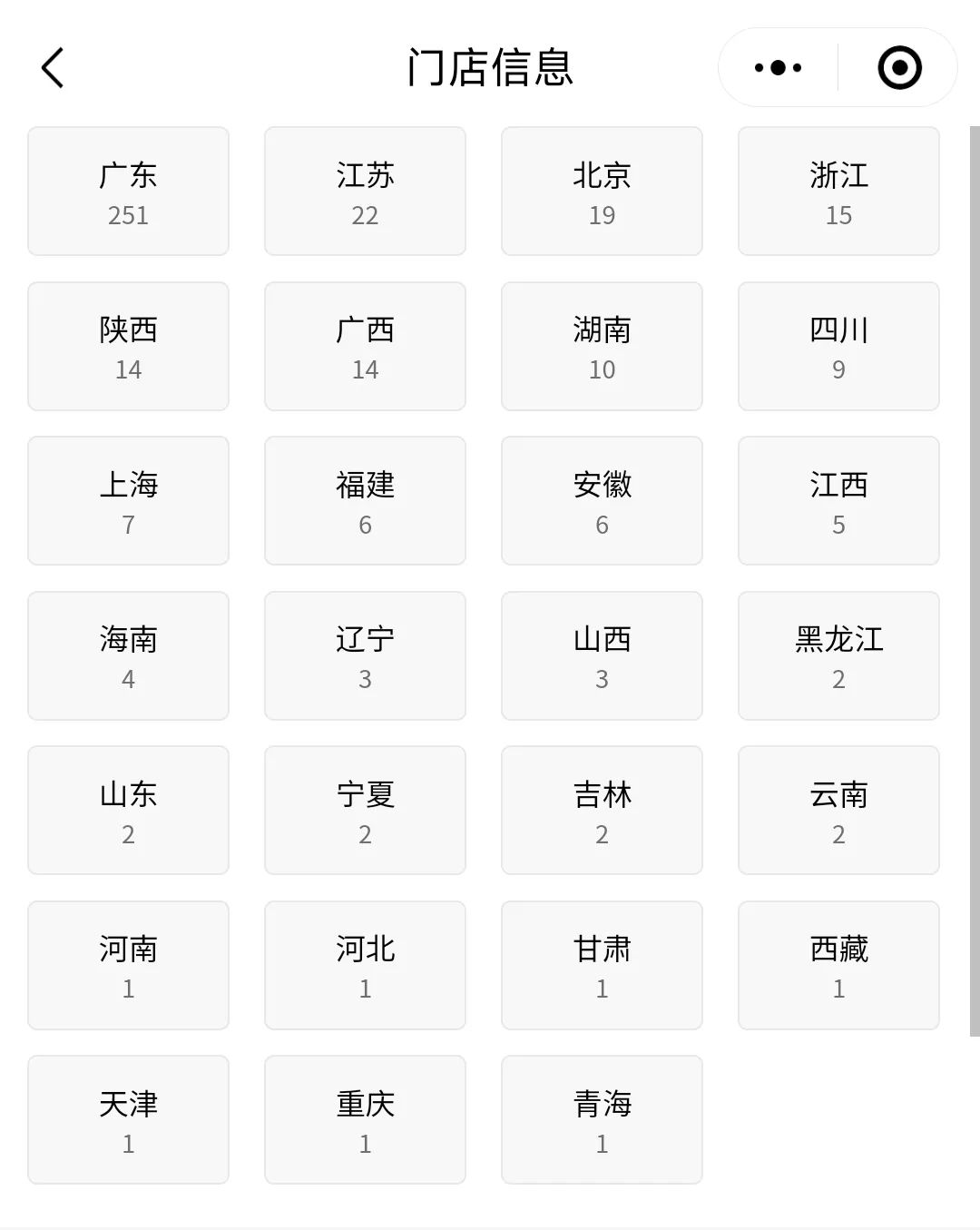
Task: View the single store in 西藏
Action: point(838,965)
